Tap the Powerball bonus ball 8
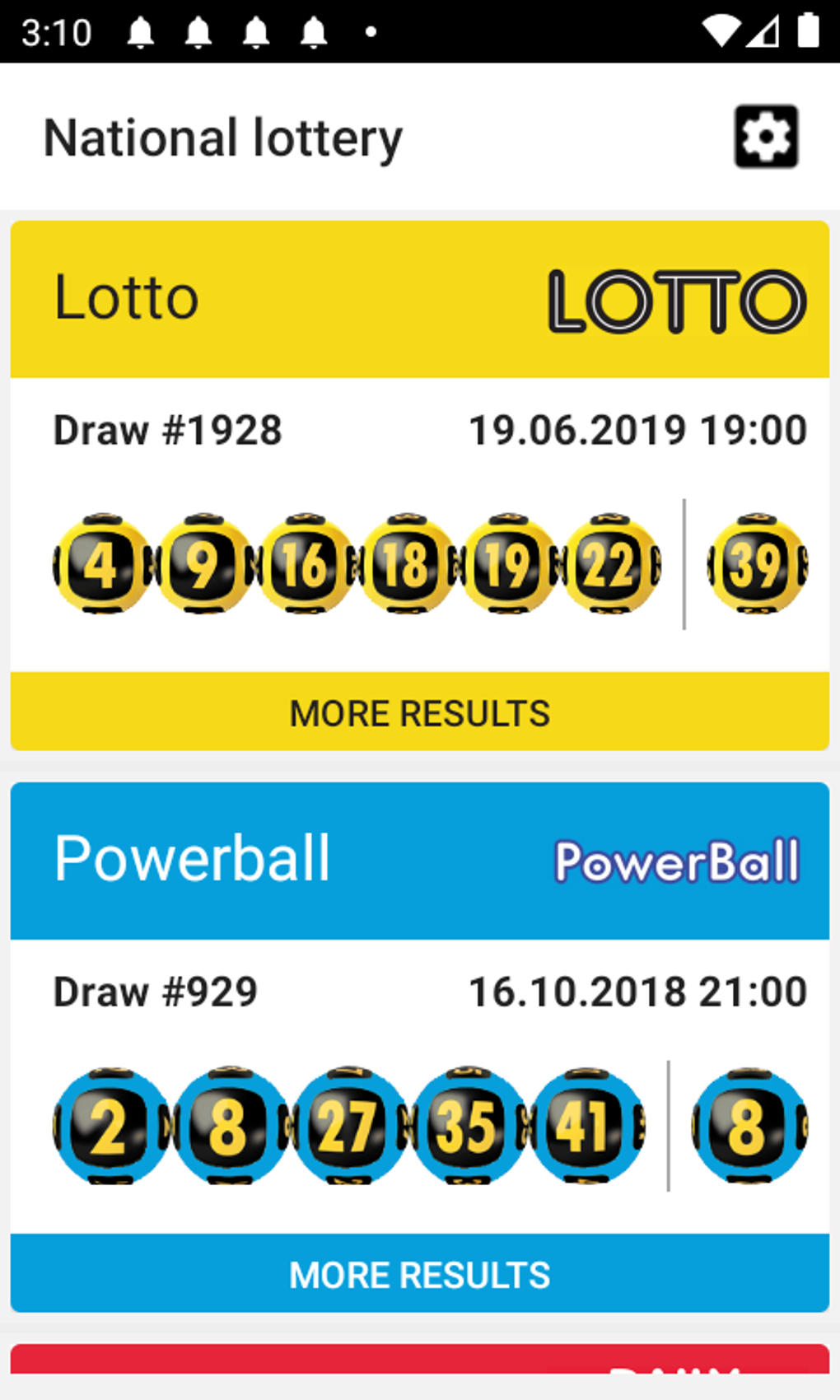The image size is (840, 1400). point(747,1125)
